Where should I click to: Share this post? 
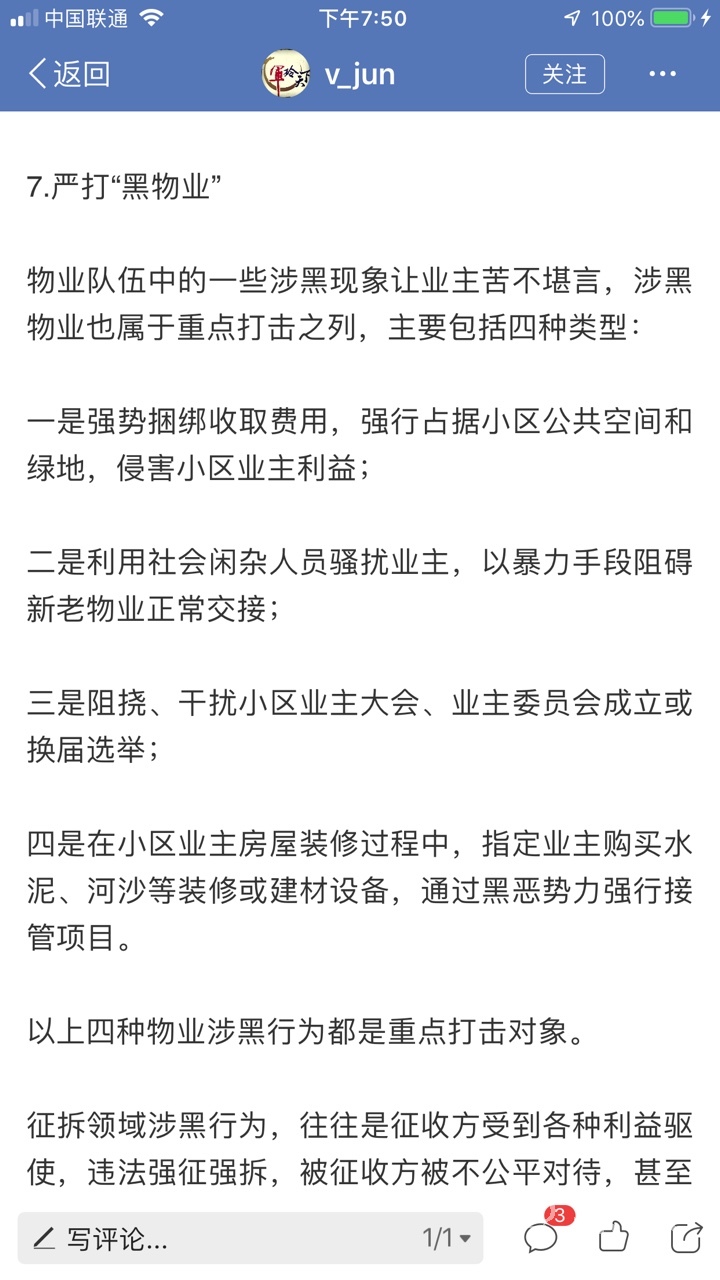[x=686, y=1238]
